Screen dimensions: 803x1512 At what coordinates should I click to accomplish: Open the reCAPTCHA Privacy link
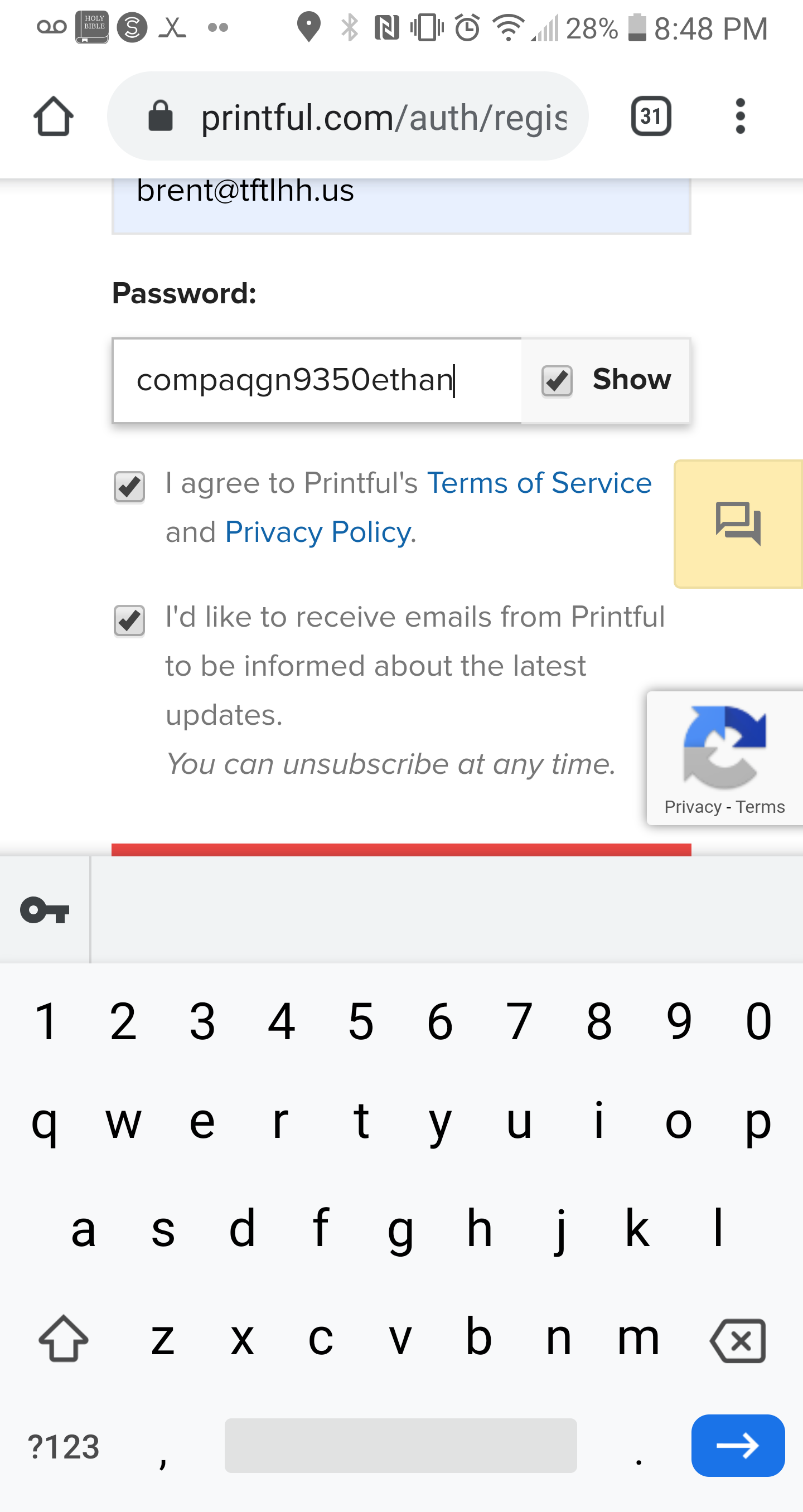coord(693,807)
